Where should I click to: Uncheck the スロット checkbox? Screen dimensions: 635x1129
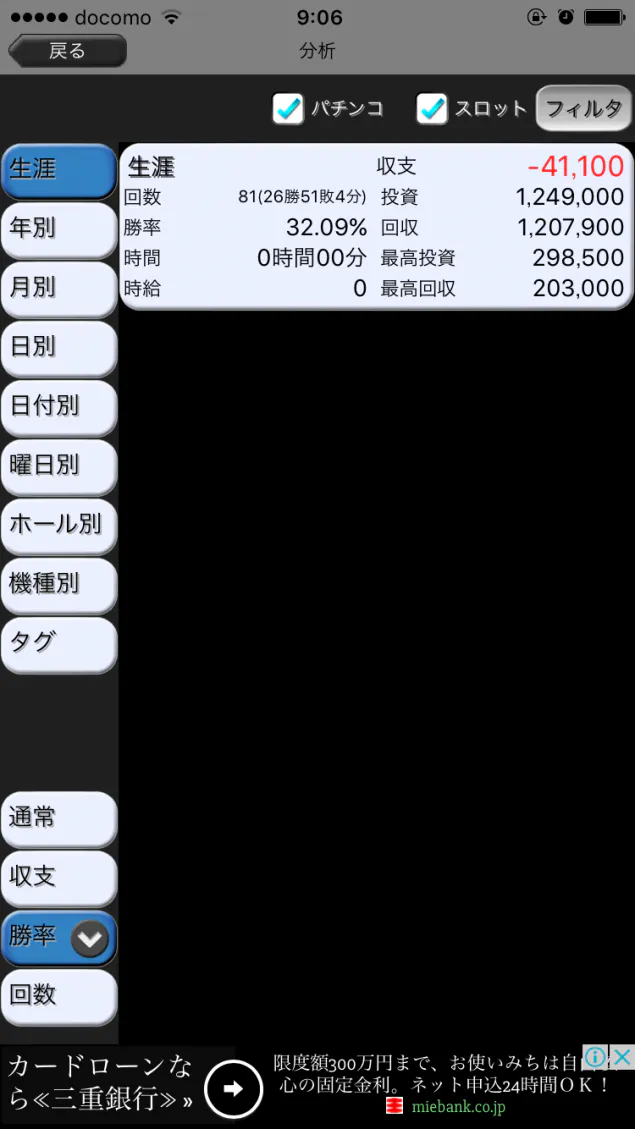[x=432, y=109]
